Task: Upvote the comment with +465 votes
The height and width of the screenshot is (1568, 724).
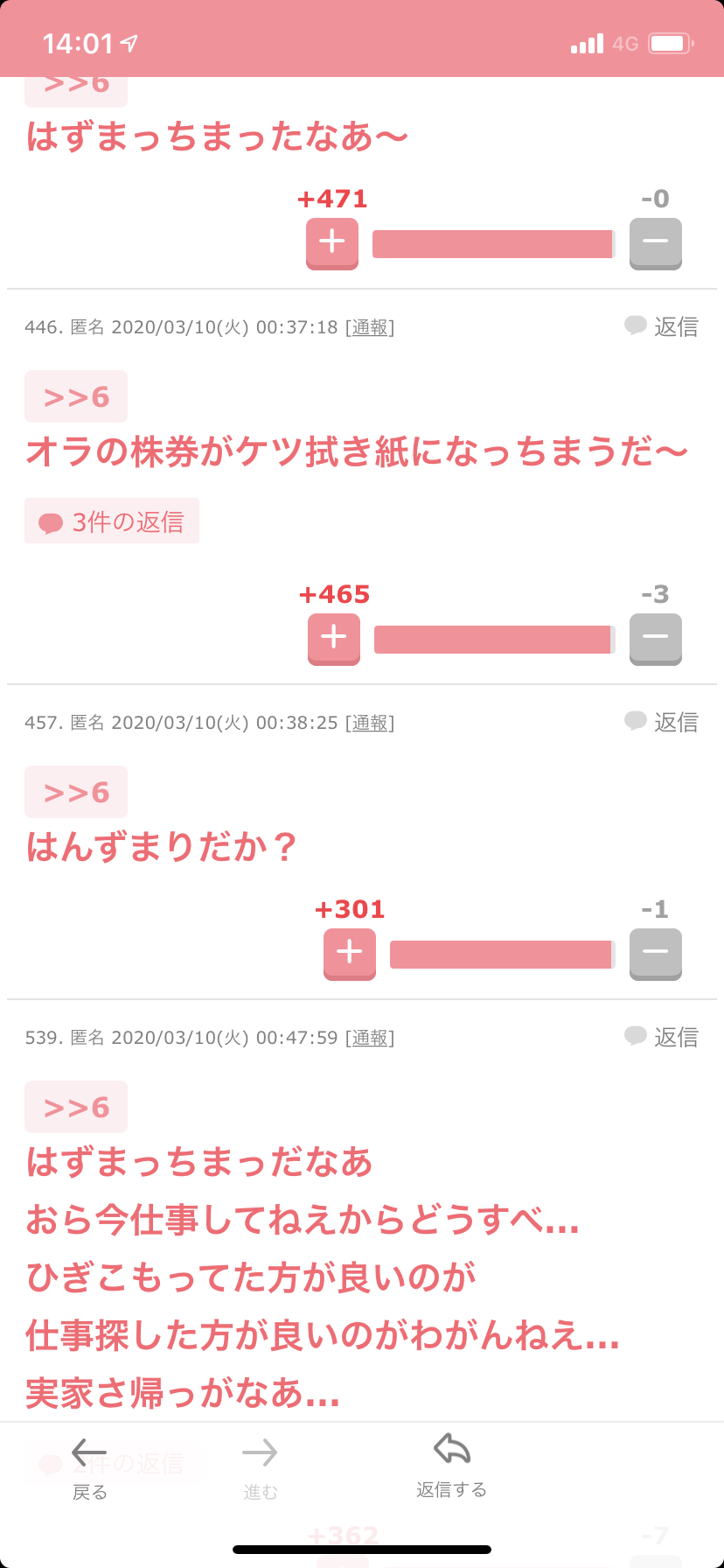Action: [334, 638]
